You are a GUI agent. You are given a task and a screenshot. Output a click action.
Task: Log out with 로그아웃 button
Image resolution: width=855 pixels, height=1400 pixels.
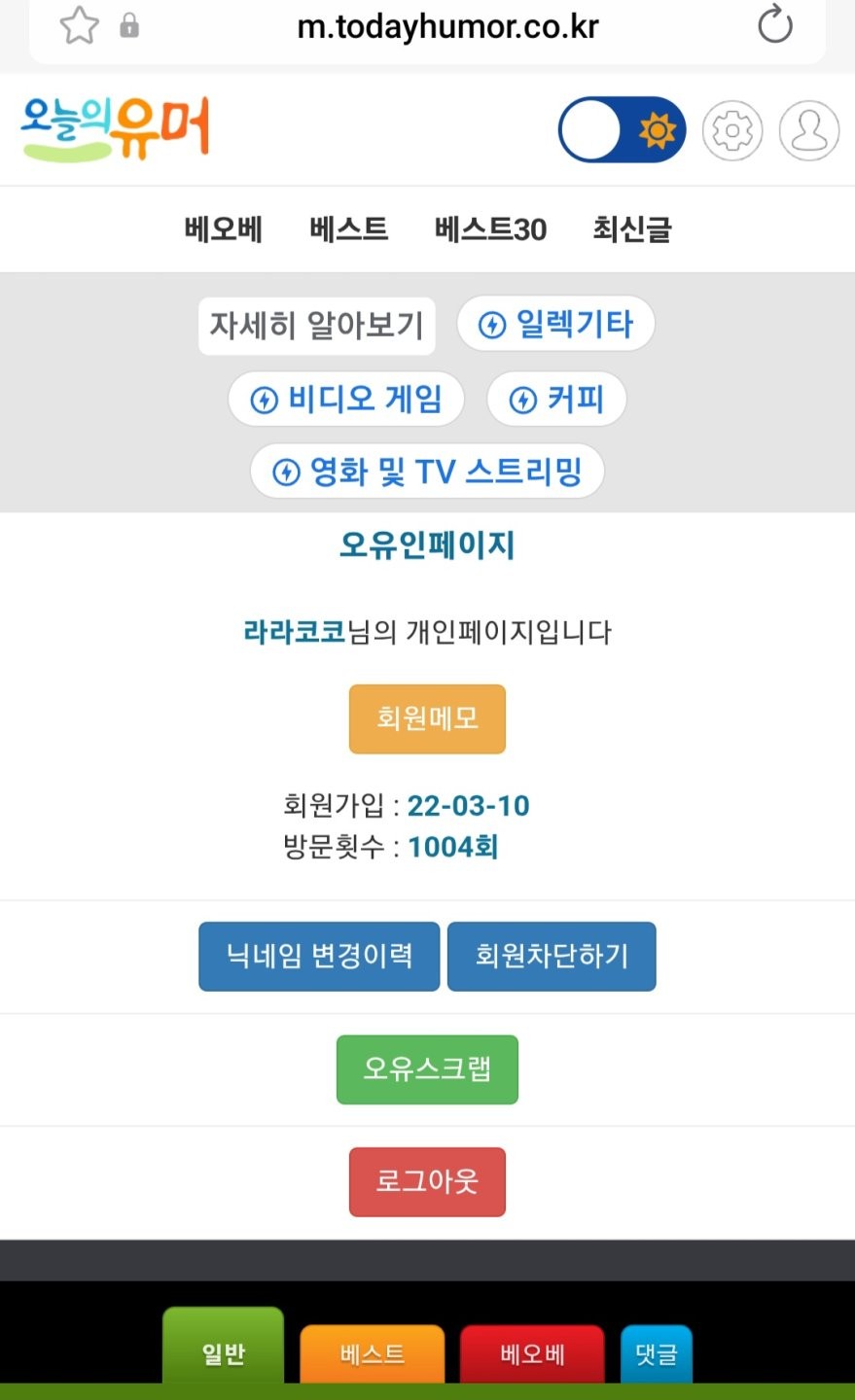coord(427,1181)
